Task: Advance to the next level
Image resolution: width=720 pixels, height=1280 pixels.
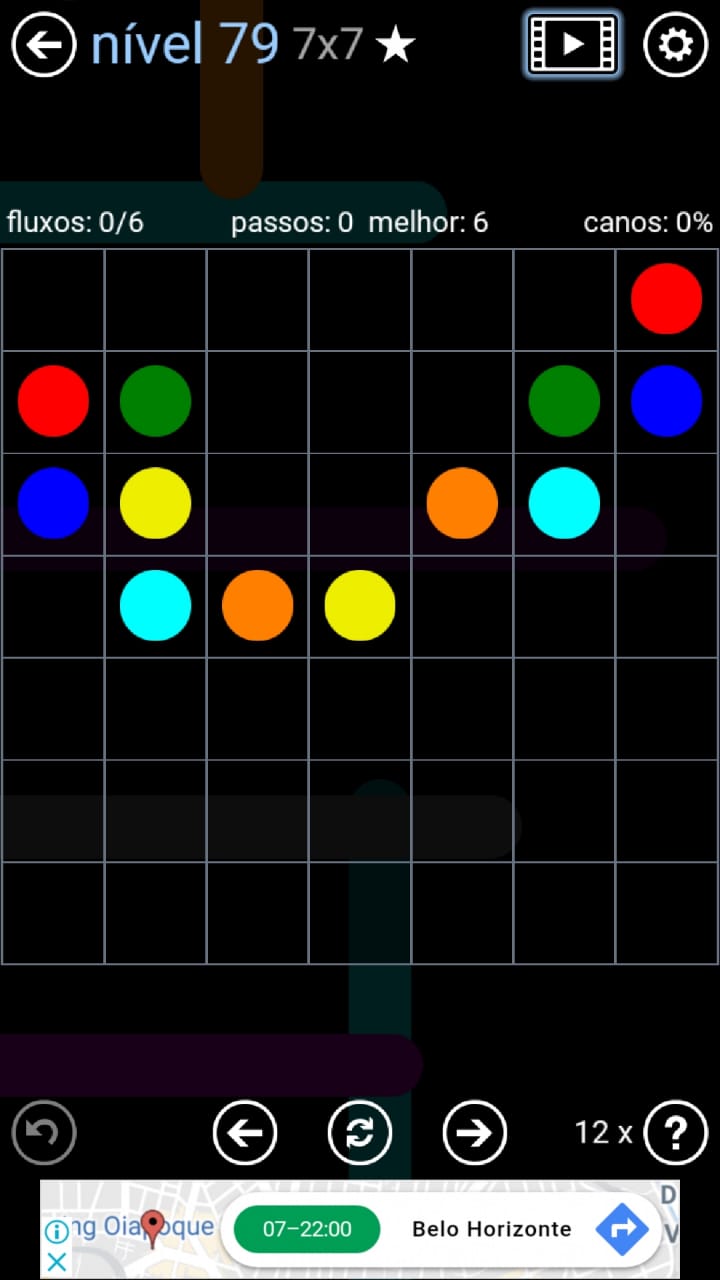Action: click(475, 1132)
